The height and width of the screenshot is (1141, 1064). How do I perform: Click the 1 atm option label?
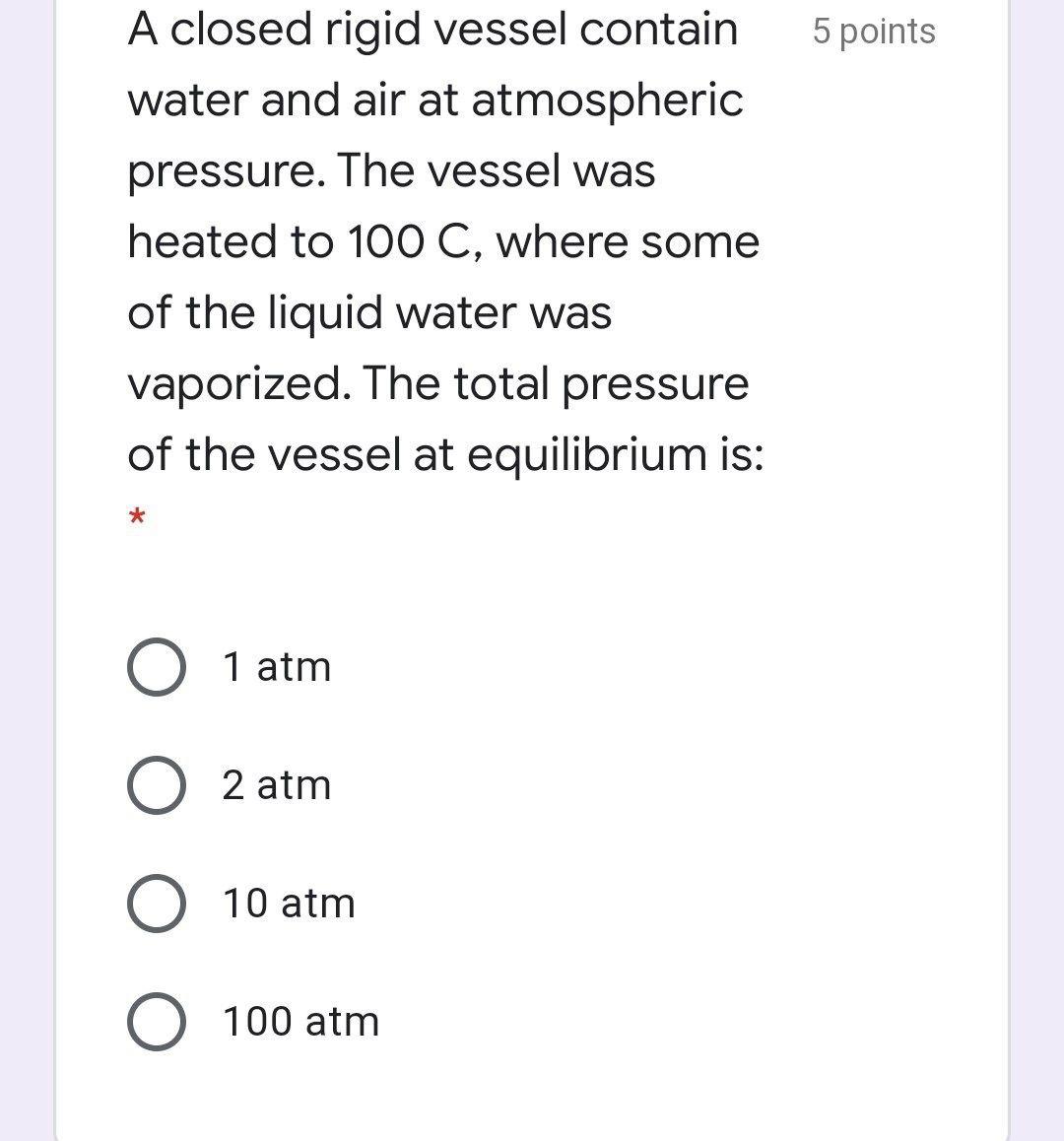[x=276, y=667]
